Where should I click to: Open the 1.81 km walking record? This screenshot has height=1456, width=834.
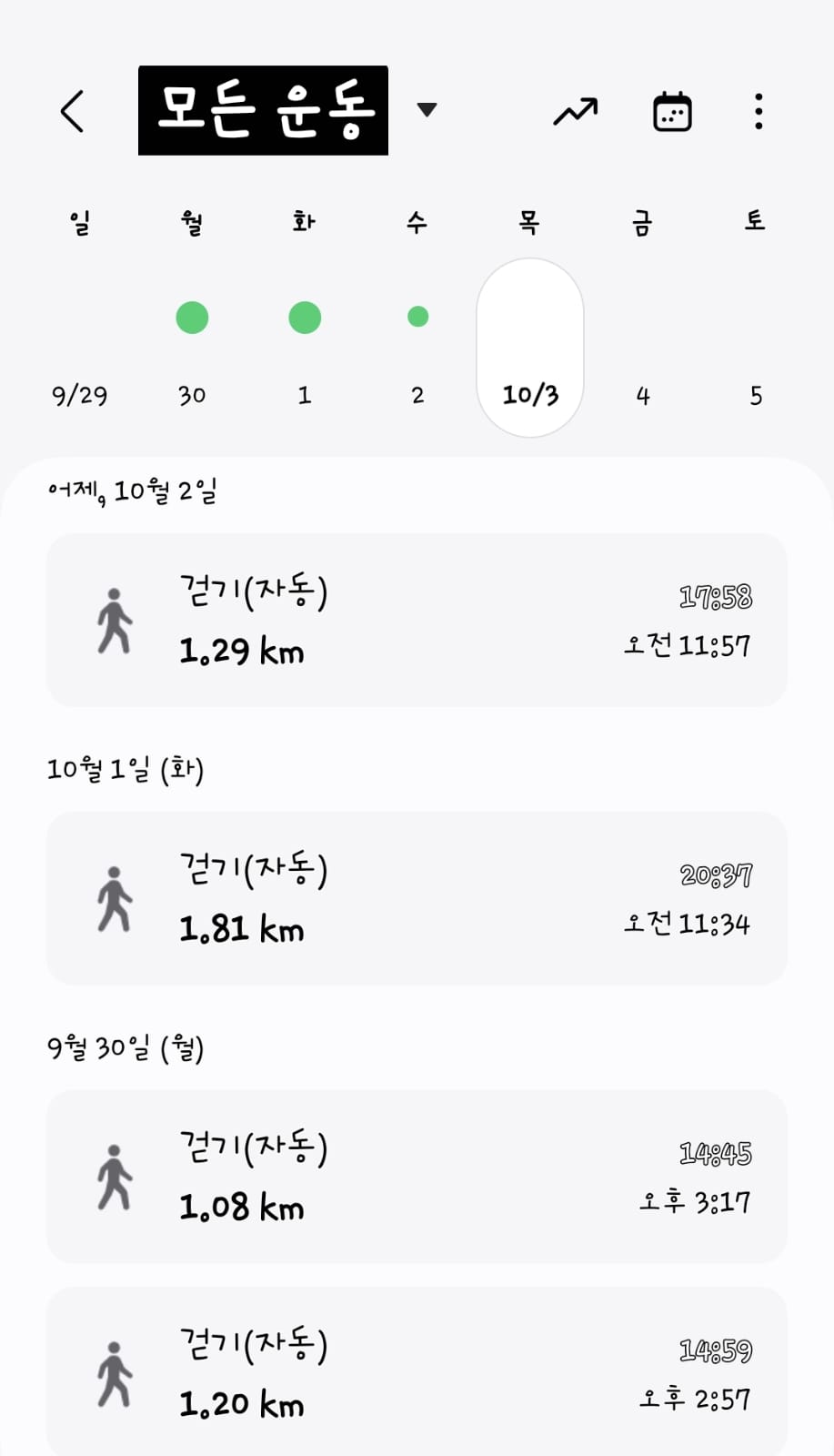tap(417, 898)
